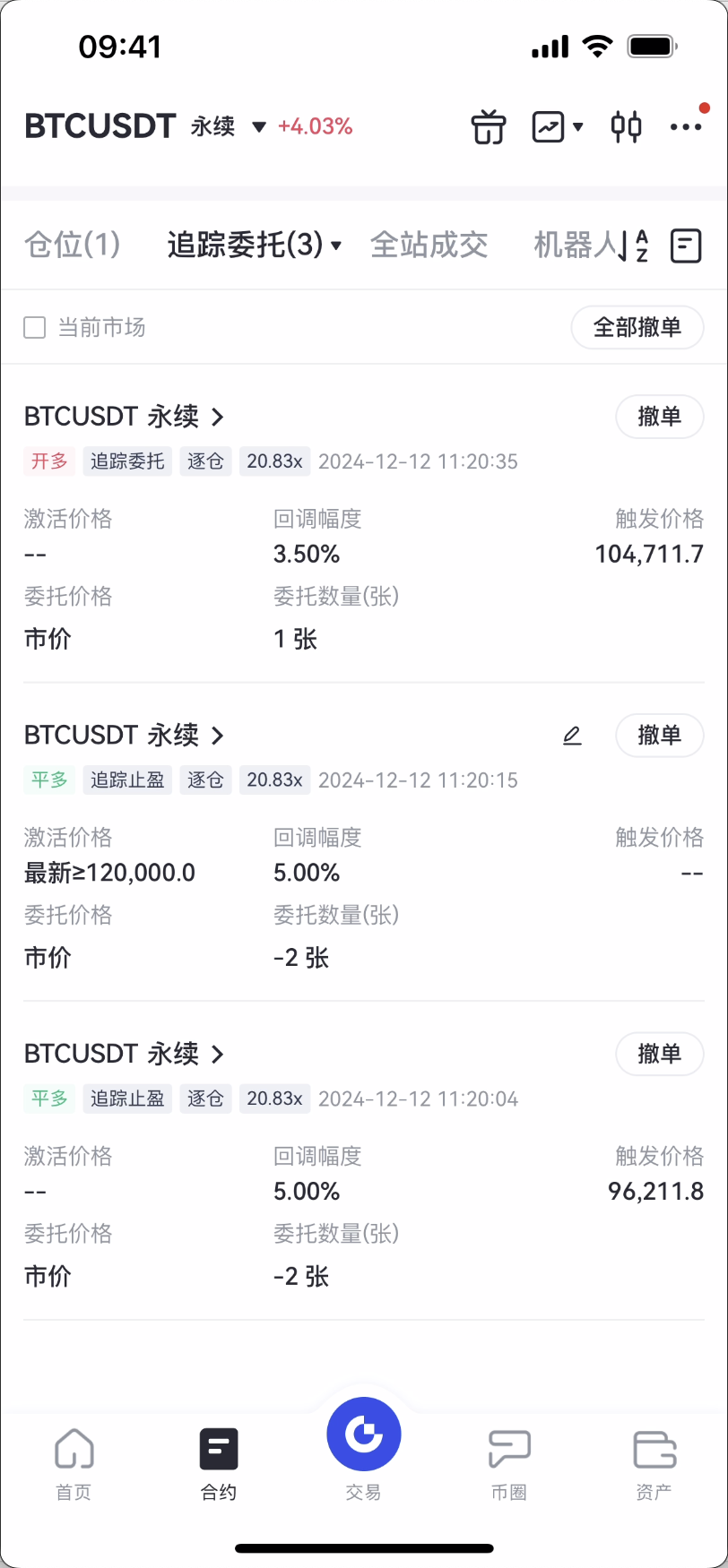Screen dimensions: 728x1568
Task: Switch to the 全站成交 tab
Action: point(429,245)
